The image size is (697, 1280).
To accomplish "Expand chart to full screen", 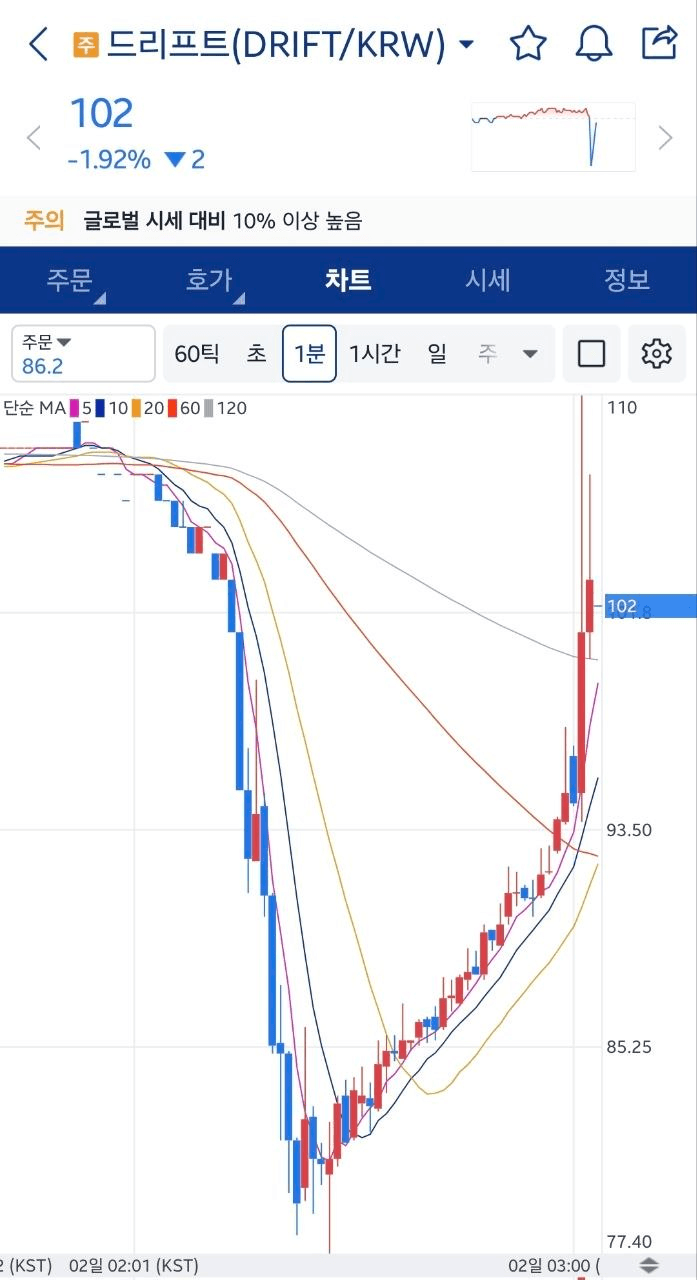I will tap(592, 354).
